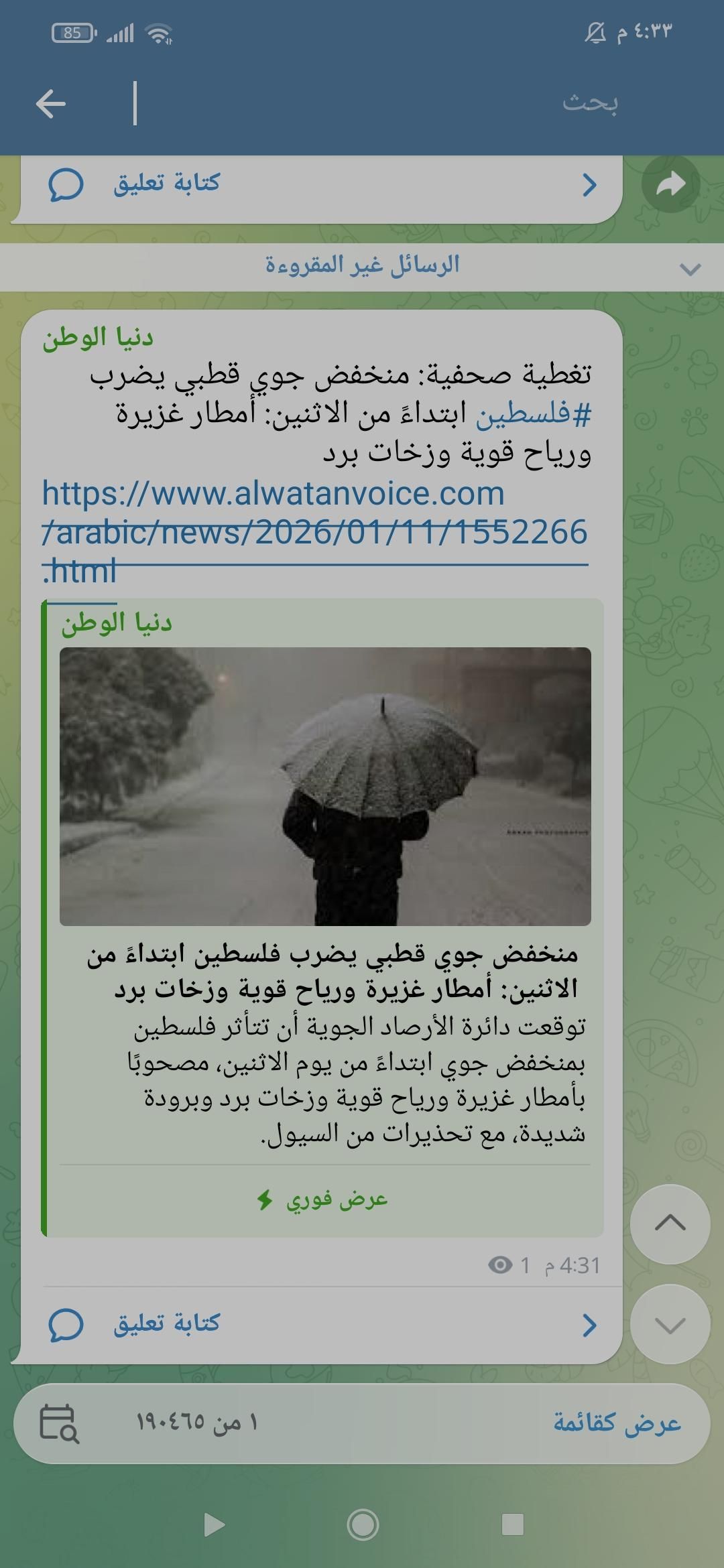
Task: Collapse the unread messages divider chevron
Action: tap(690, 269)
